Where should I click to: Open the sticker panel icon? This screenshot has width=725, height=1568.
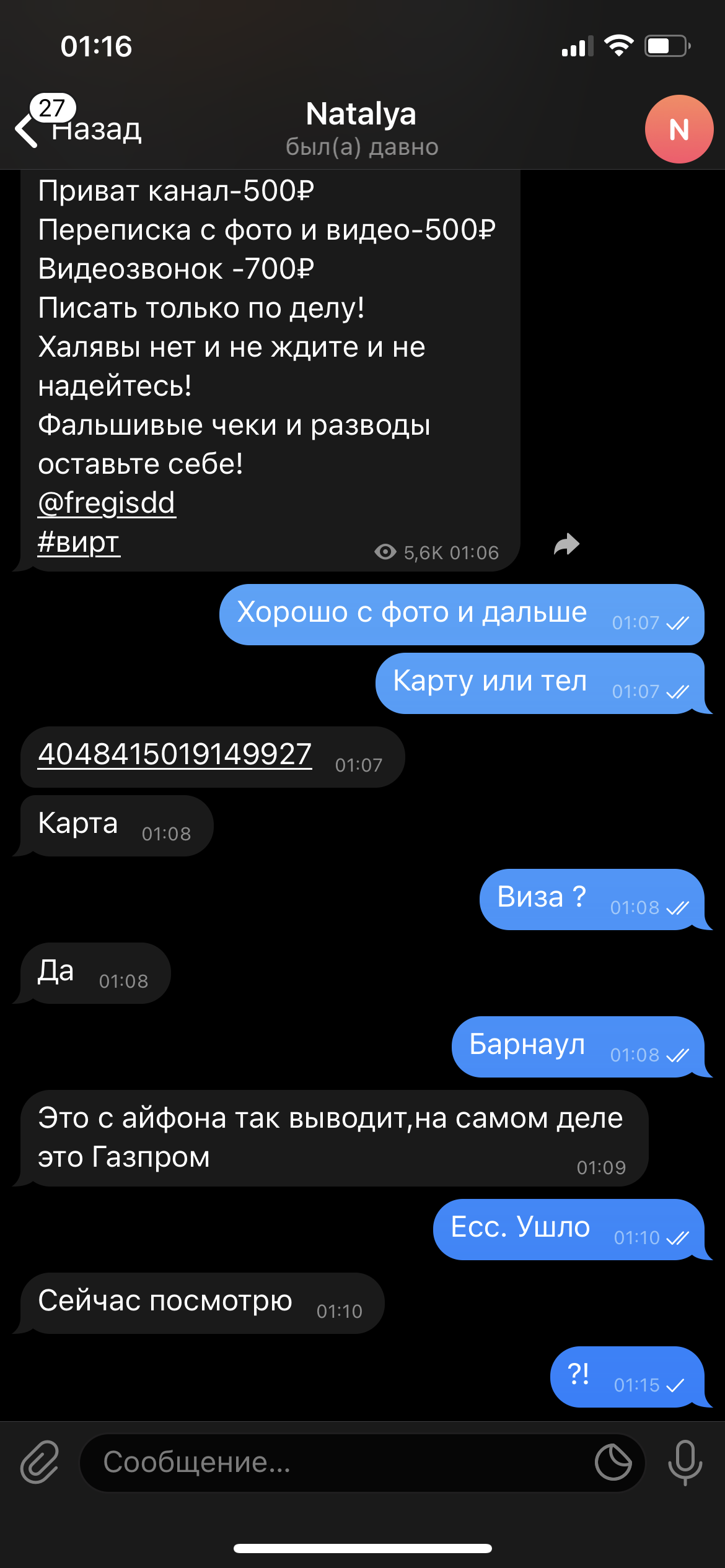[613, 1462]
